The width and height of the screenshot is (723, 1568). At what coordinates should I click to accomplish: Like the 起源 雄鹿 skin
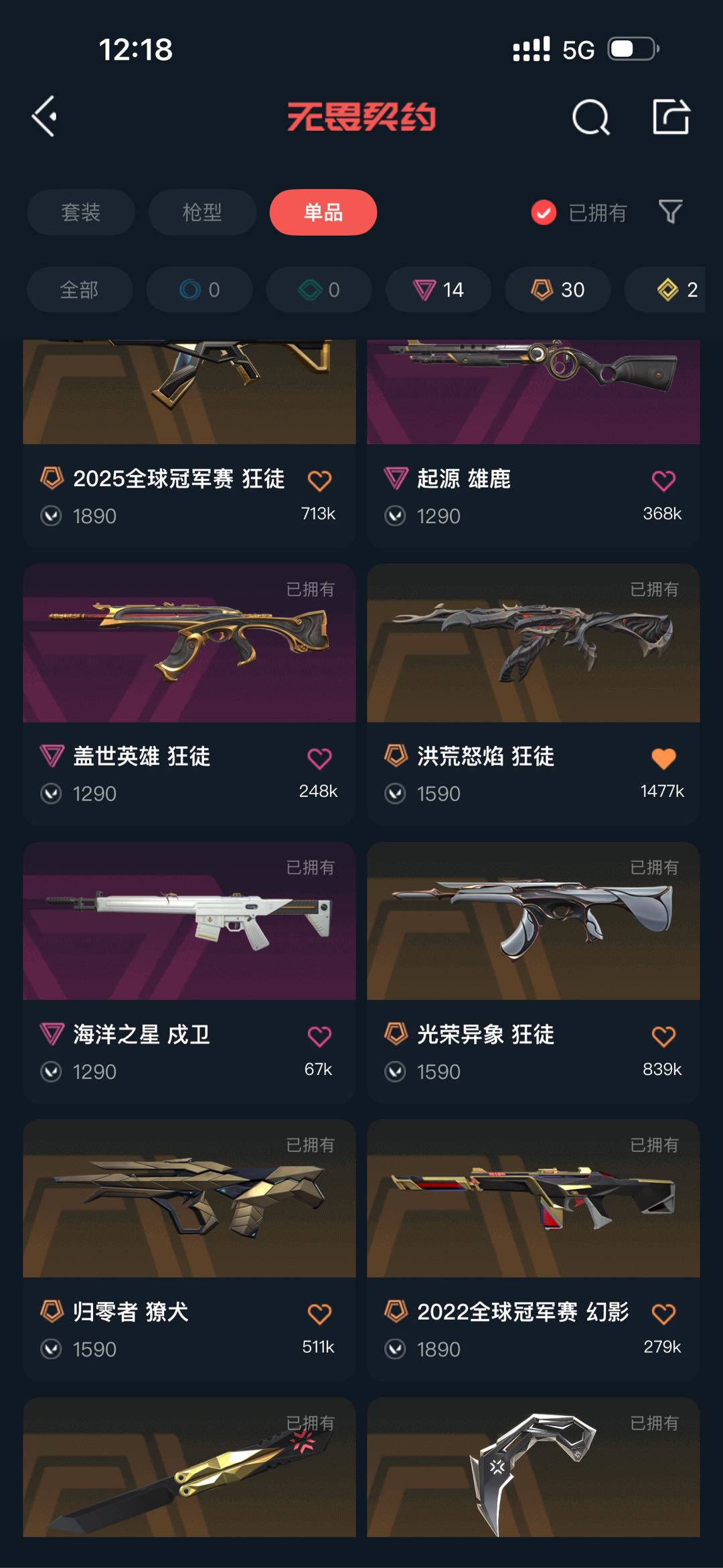pyautogui.click(x=663, y=480)
